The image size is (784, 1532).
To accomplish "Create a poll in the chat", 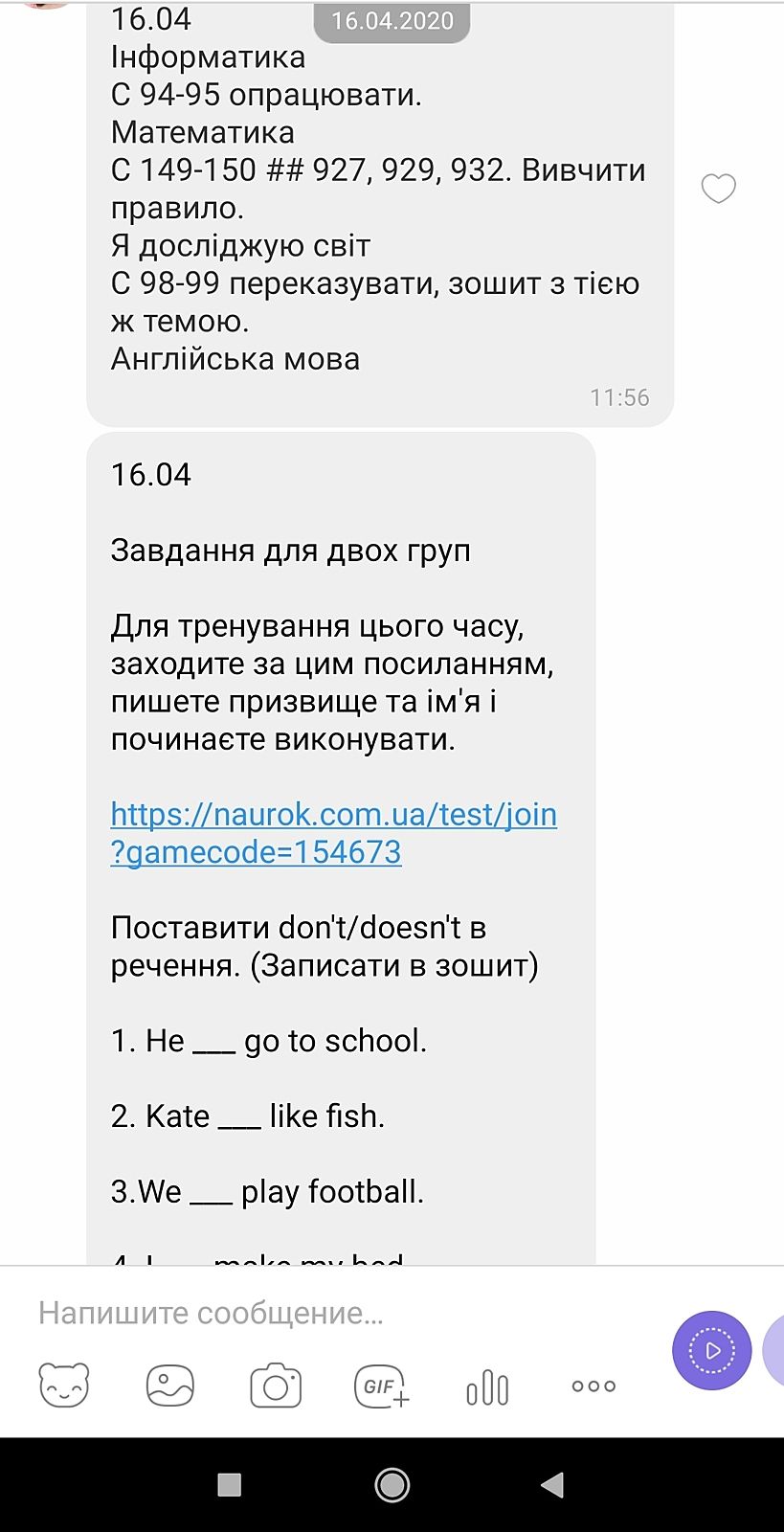I will tap(487, 1386).
